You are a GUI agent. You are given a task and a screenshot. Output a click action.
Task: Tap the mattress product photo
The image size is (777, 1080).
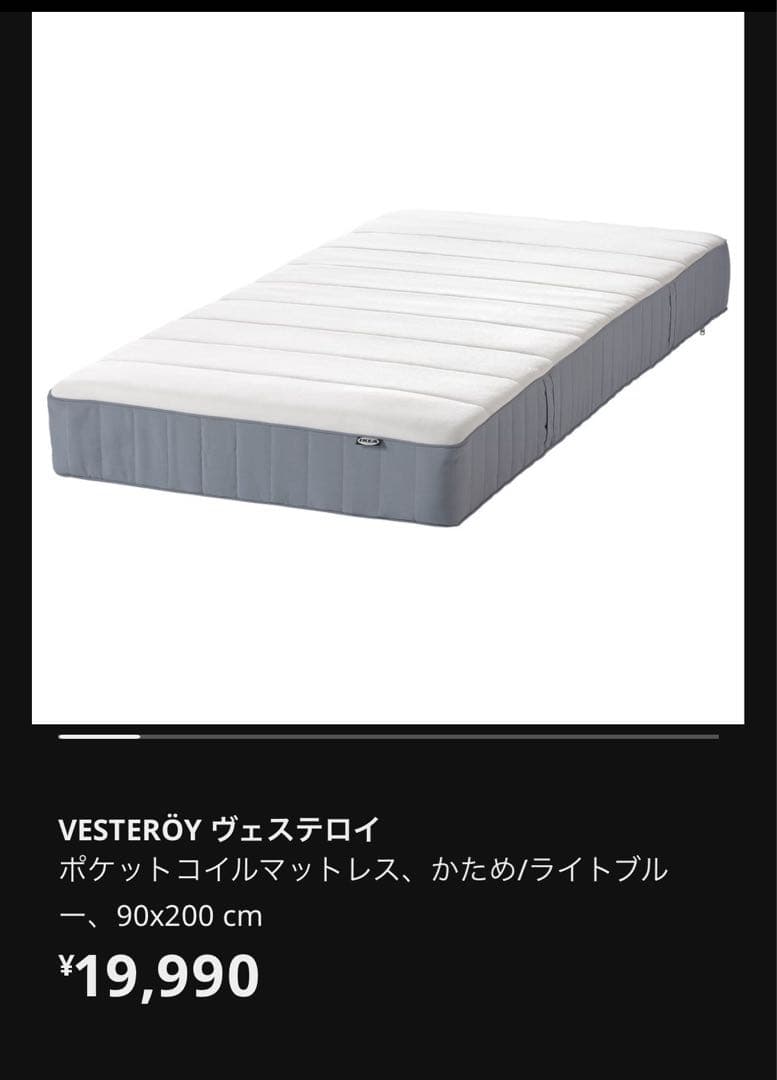click(x=388, y=370)
